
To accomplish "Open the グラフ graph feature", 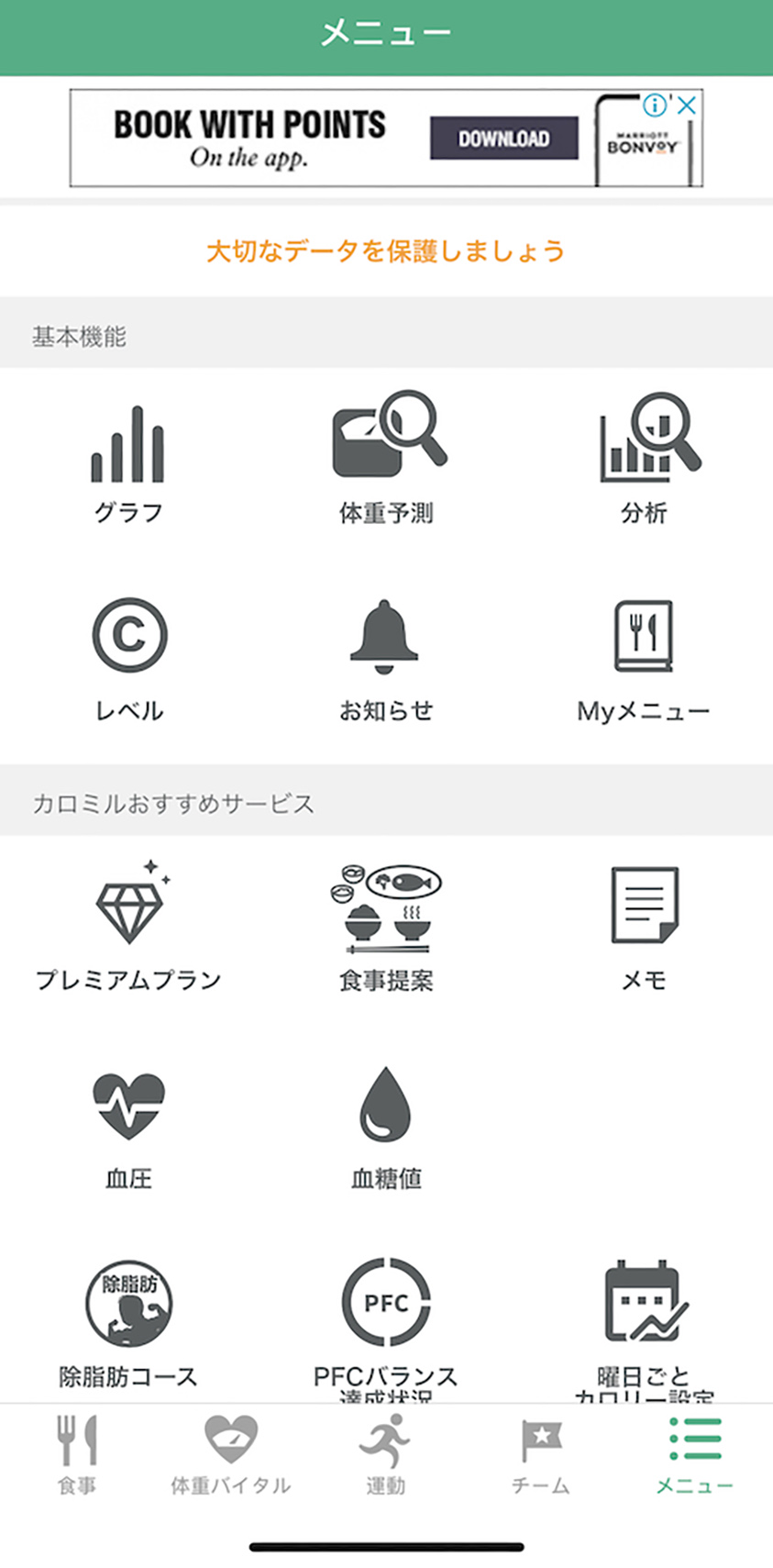I will [128, 464].
